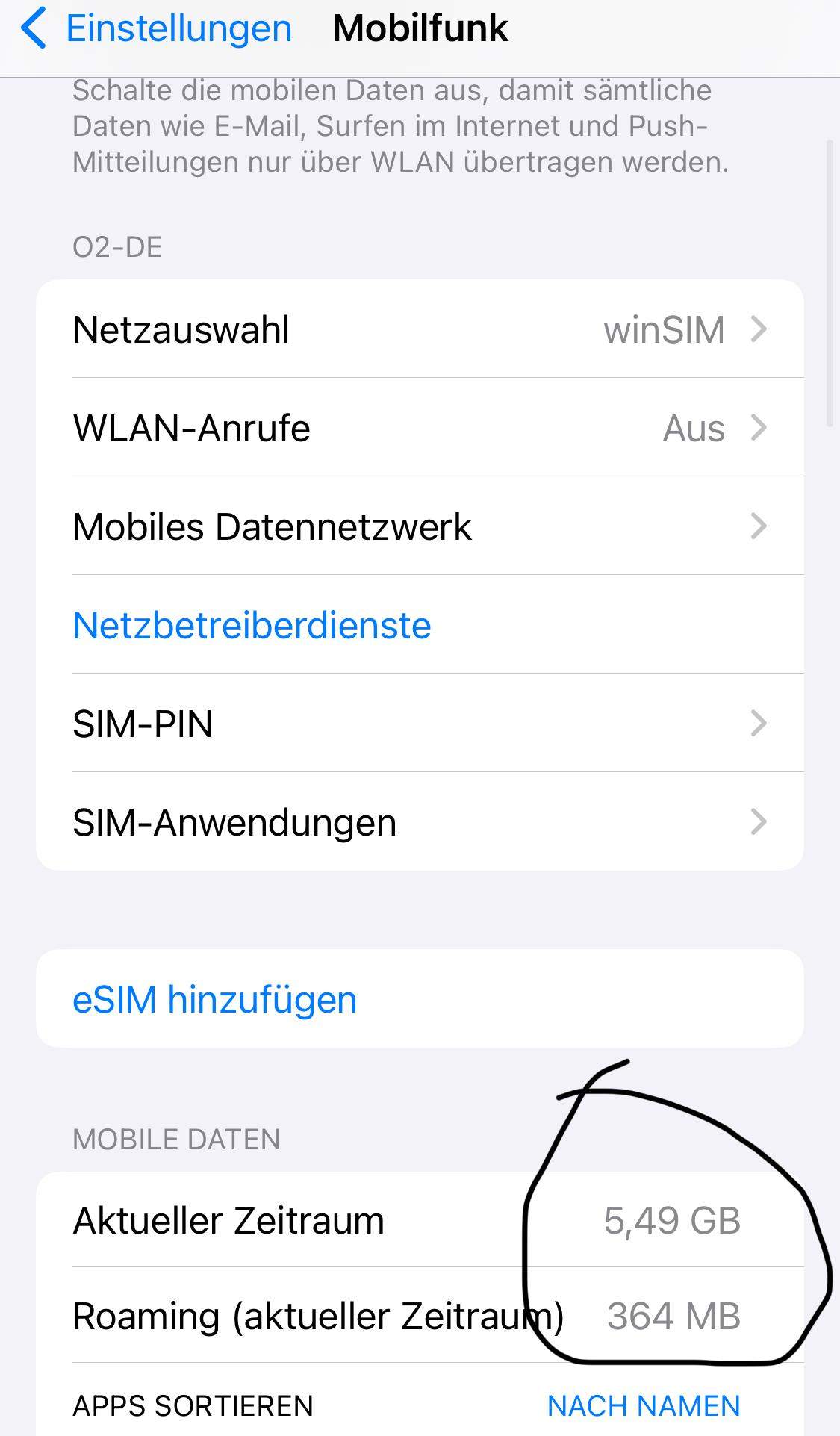Open WLAN-Anrufe settings
This screenshot has width=840, height=1436.
point(418,427)
